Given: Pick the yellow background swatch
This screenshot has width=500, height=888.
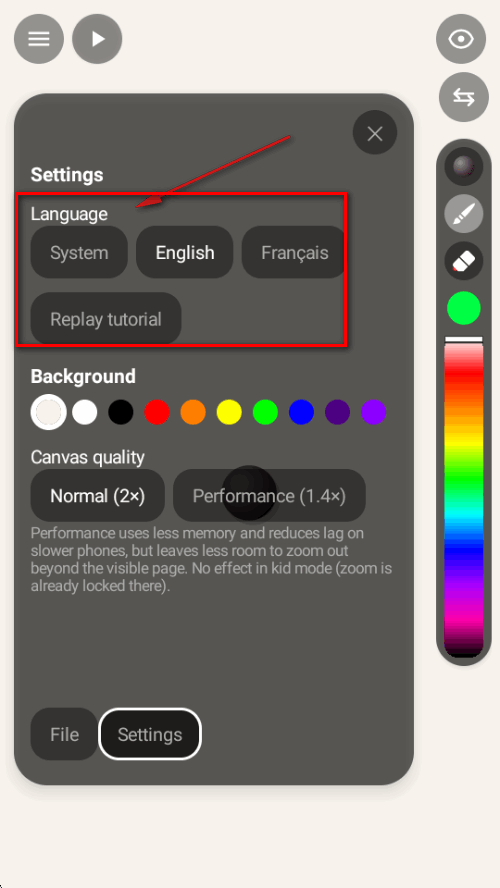Looking at the screenshot, I should tap(229, 412).
